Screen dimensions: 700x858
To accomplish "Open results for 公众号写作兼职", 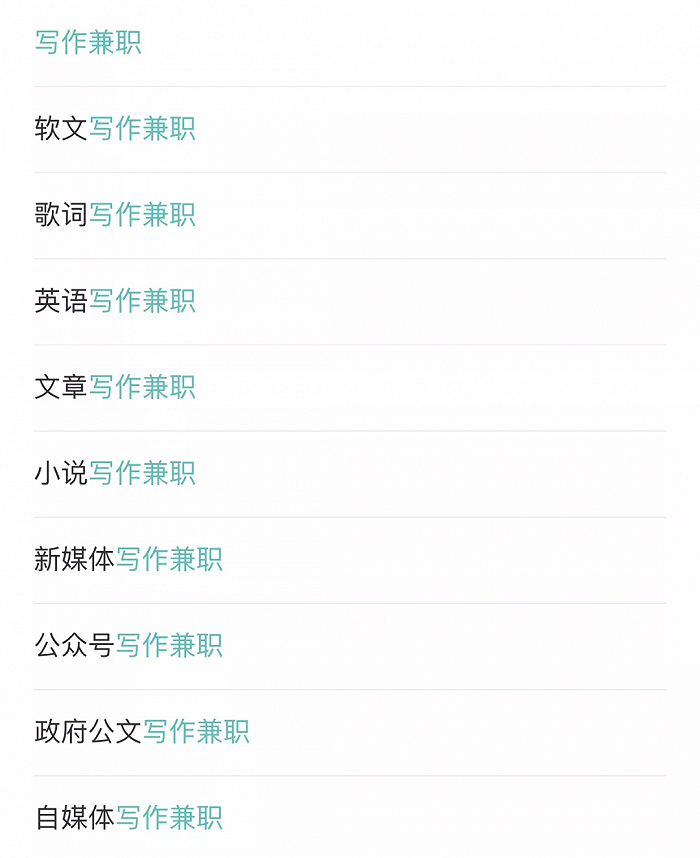I will (x=128, y=645).
